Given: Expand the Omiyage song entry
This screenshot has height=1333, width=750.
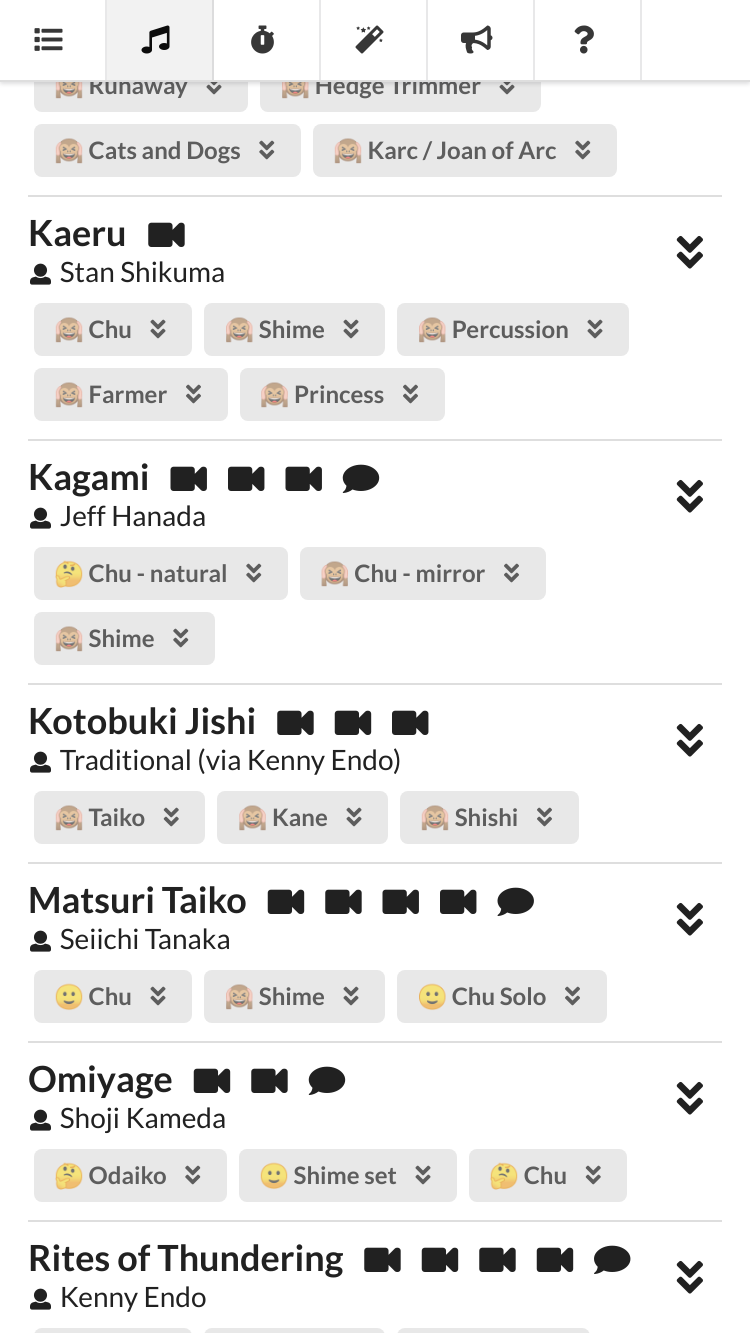Looking at the screenshot, I should tap(690, 1098).
